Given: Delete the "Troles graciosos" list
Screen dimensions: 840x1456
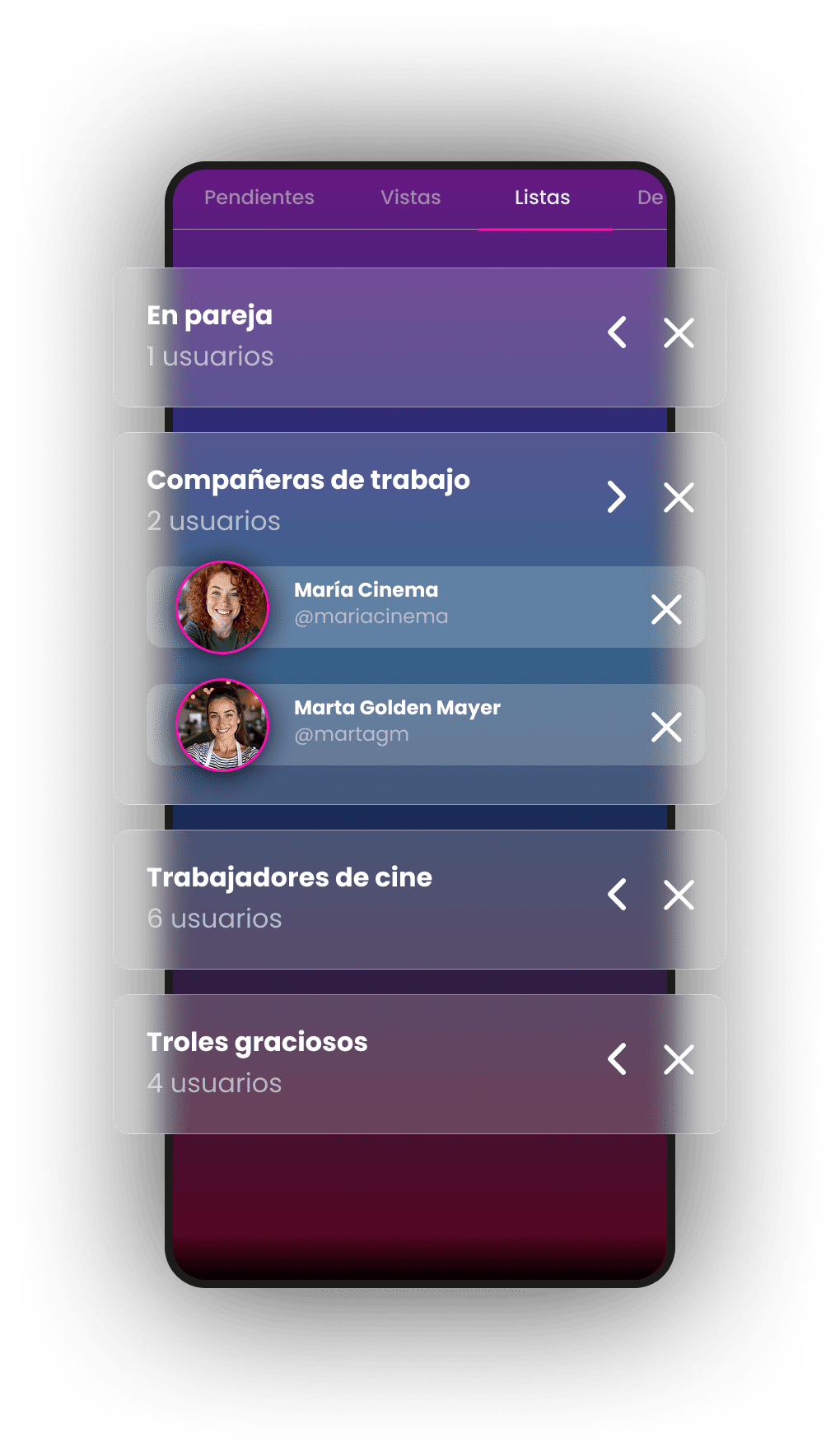Looking at the screenshot, I should click(679, 1059).
